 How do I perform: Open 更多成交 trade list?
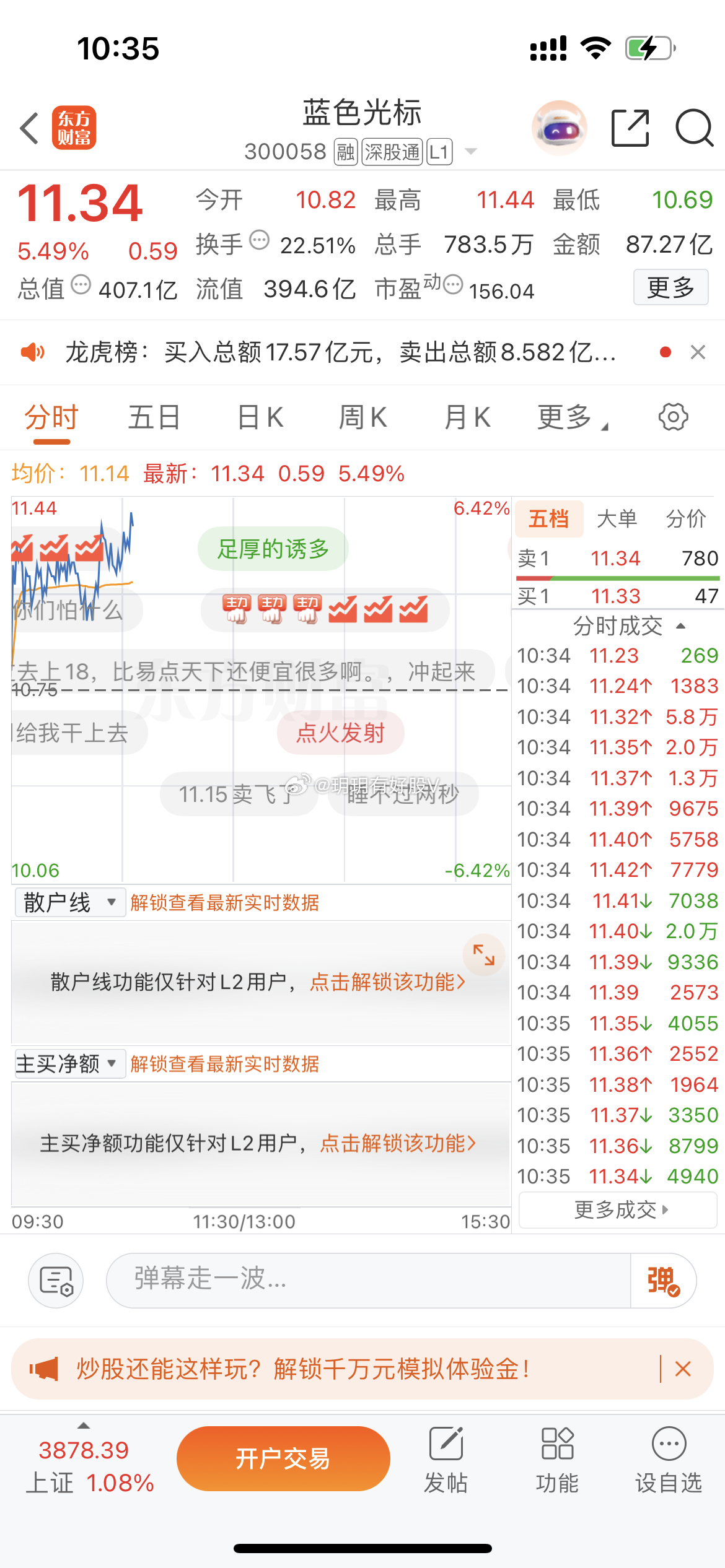coord(618,1209)
